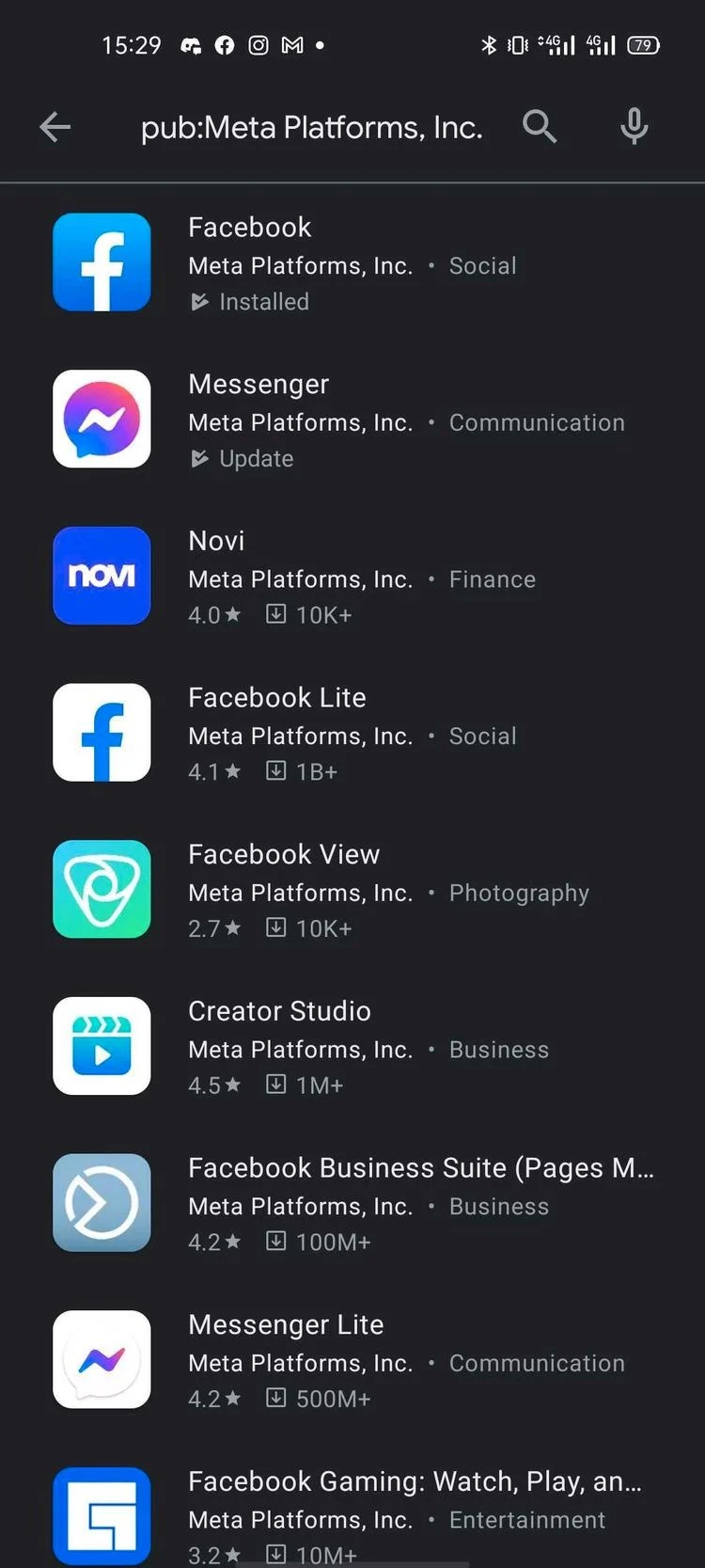Viewport: 705px width, 1568px height.
Task: Open the Facebook app listing
Action: tap(352, 262)
